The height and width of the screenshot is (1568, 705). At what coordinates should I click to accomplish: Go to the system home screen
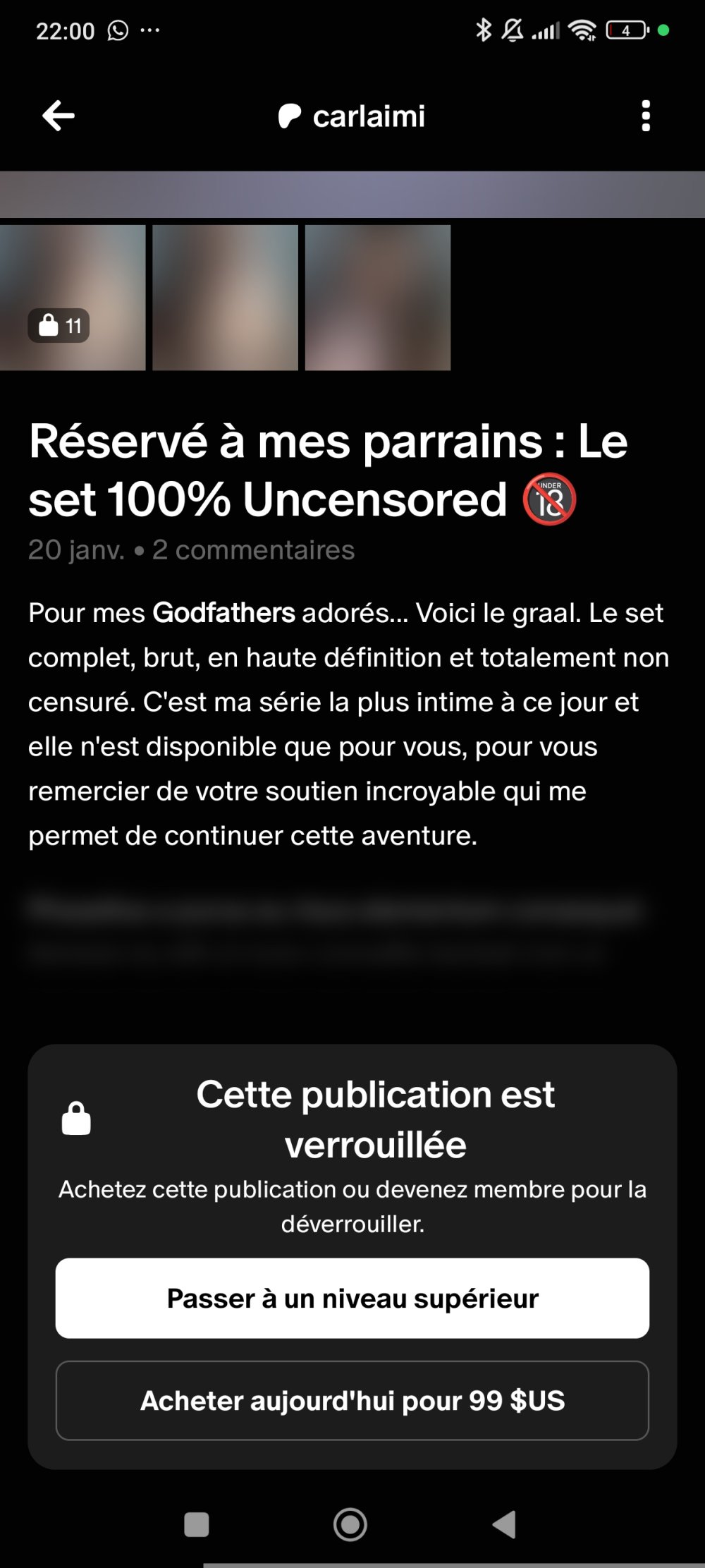pyautogui.click(x=350, y=1524)
